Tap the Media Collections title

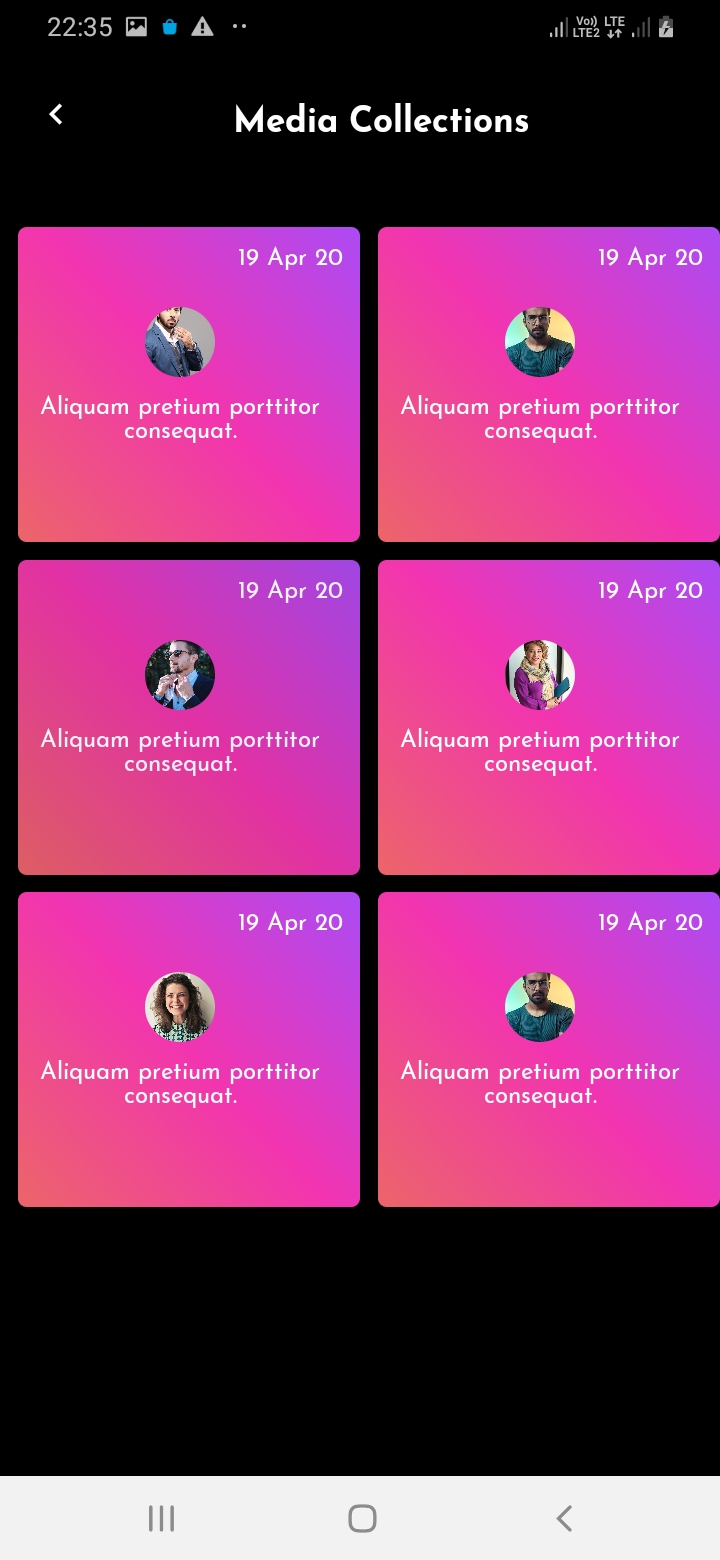point(381,120)
